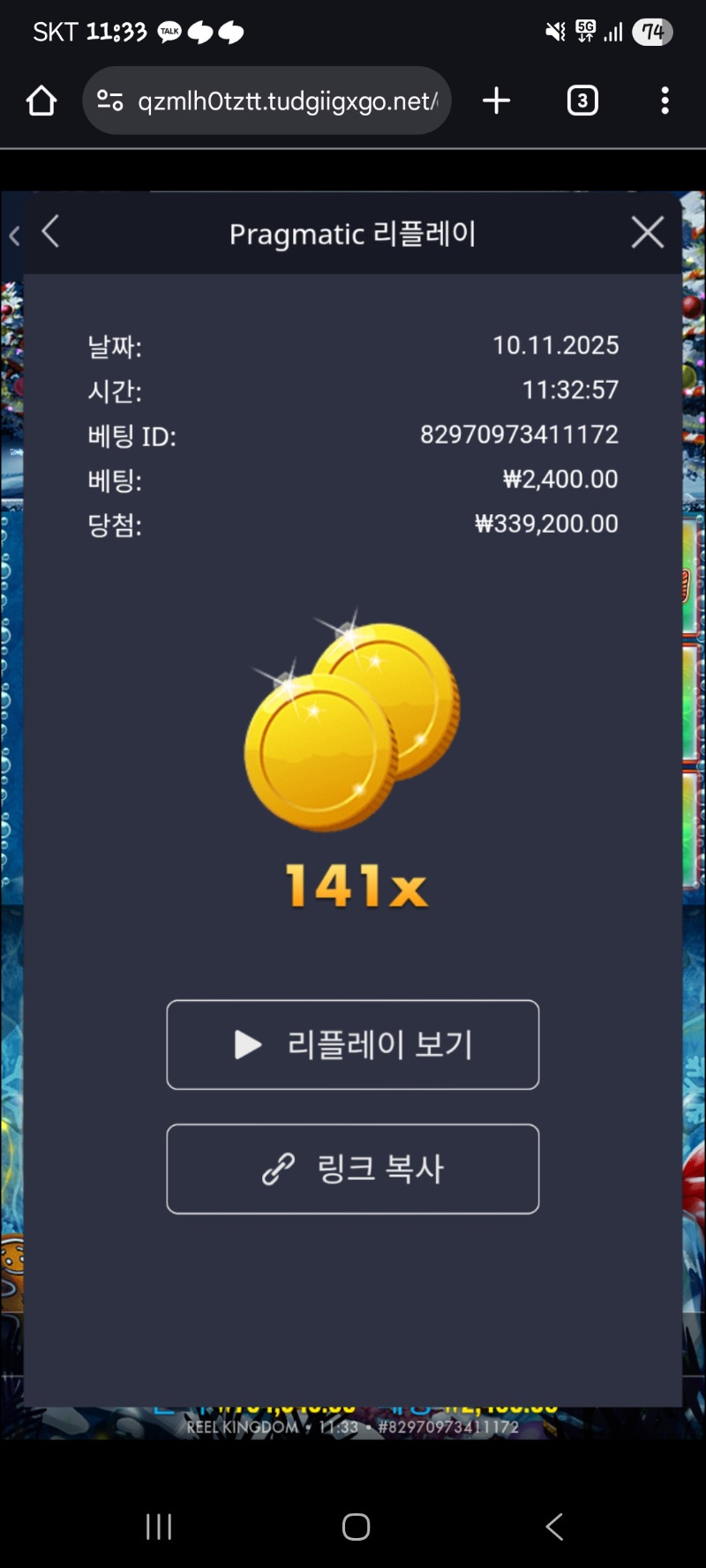Select the betting ID 82970973411172 text
The width and height of the screenshot is (706, 1568).
point(519,434)
